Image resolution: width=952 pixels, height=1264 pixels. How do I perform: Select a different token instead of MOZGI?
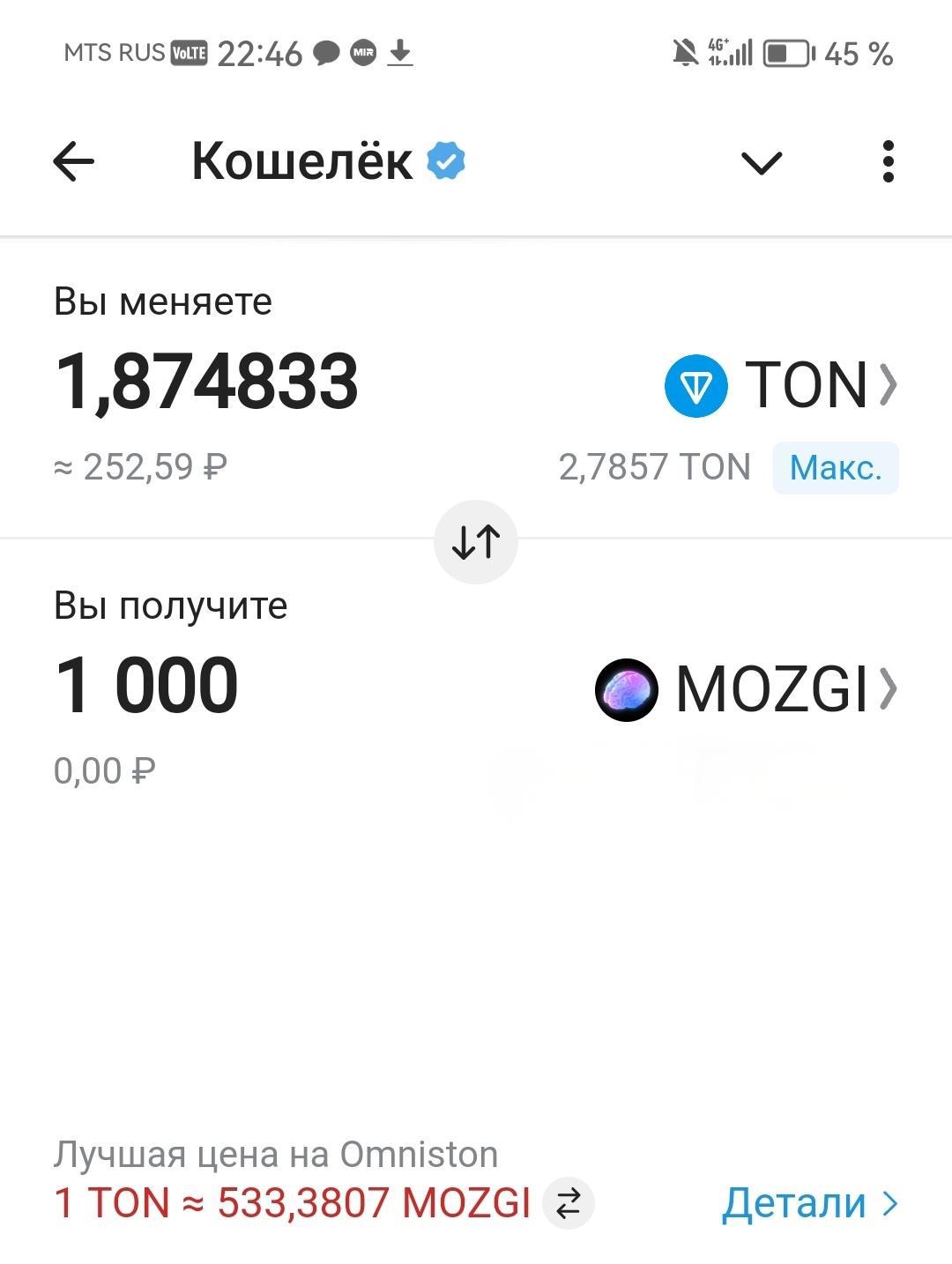point(747,689)
